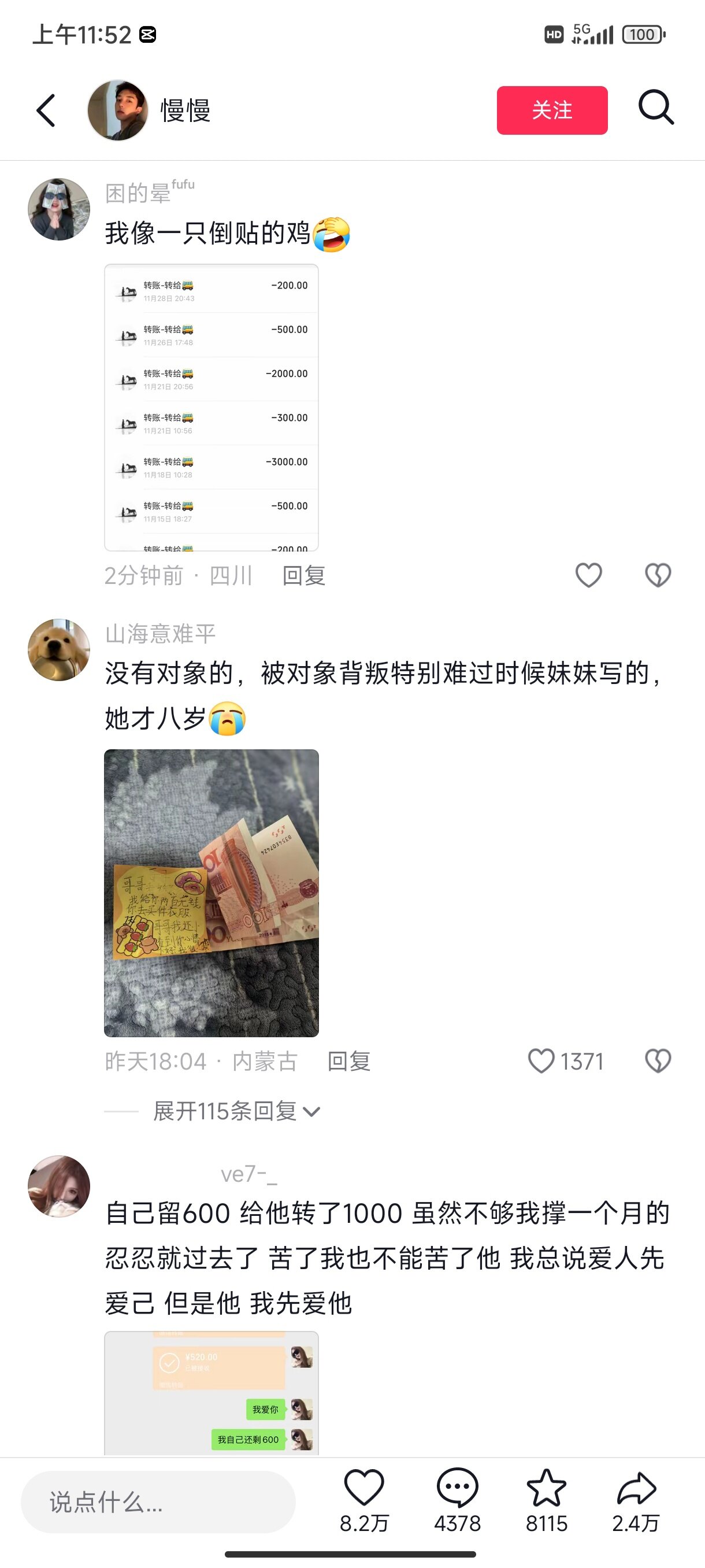Open the search magnifier icon
The image size is (705, 1568).
pos(656,108)
